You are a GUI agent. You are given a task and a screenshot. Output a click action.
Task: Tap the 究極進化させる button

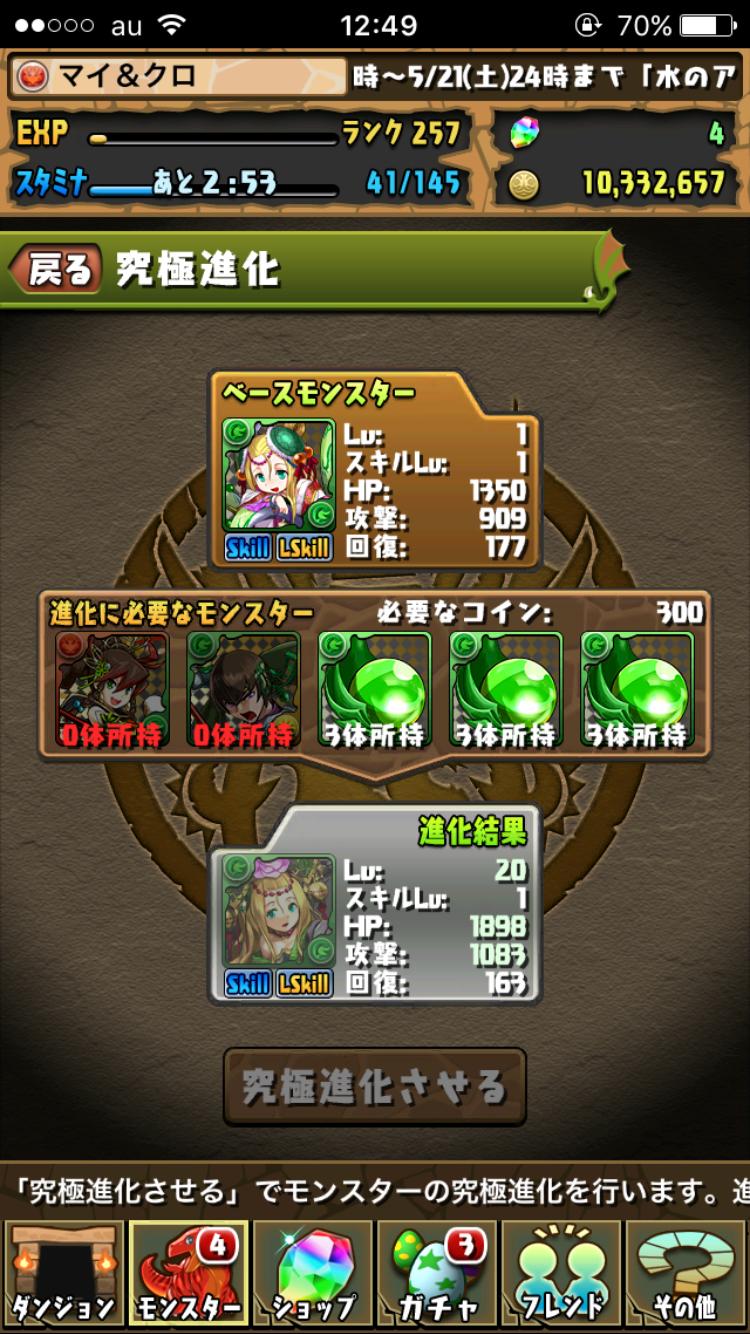(x=374, y=1087)
